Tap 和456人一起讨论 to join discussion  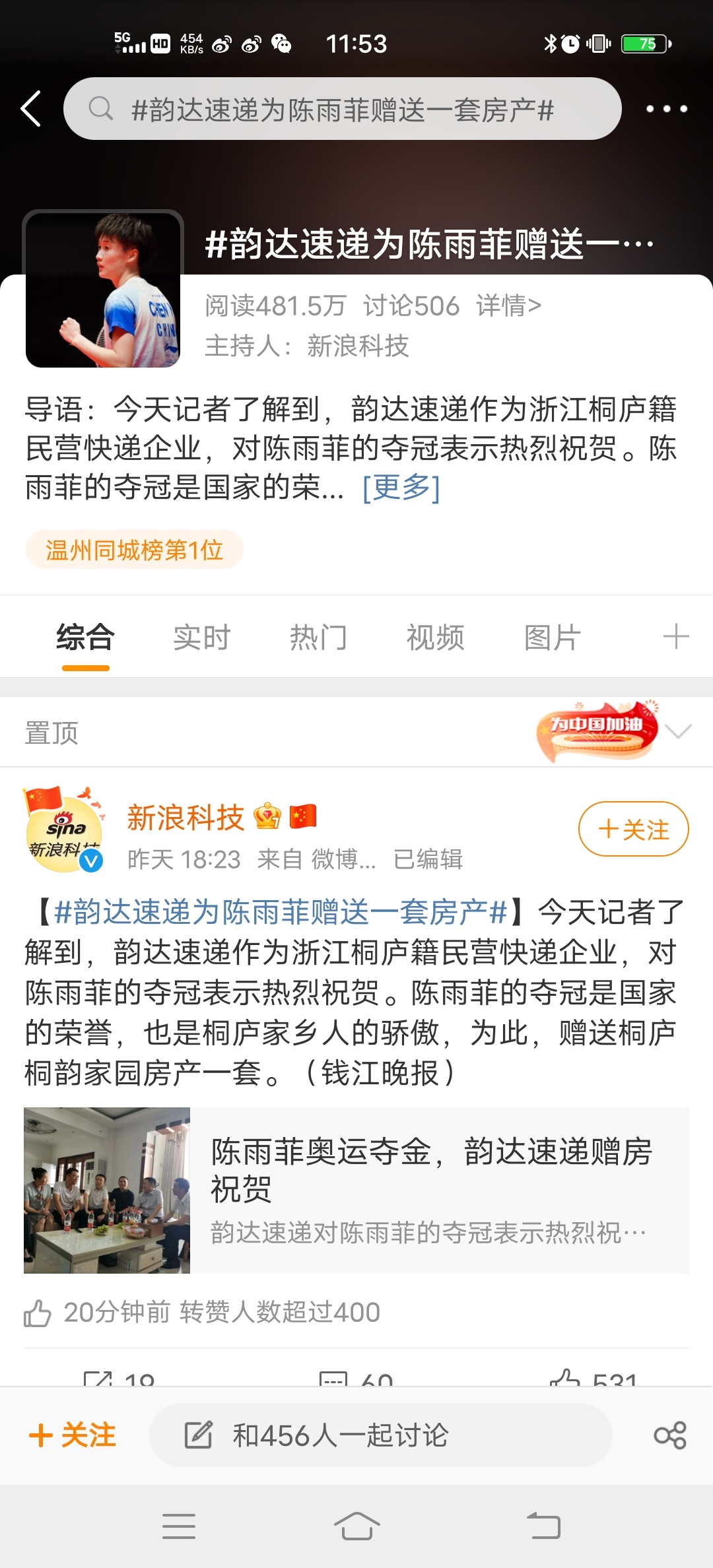(x=380, y=1435)
